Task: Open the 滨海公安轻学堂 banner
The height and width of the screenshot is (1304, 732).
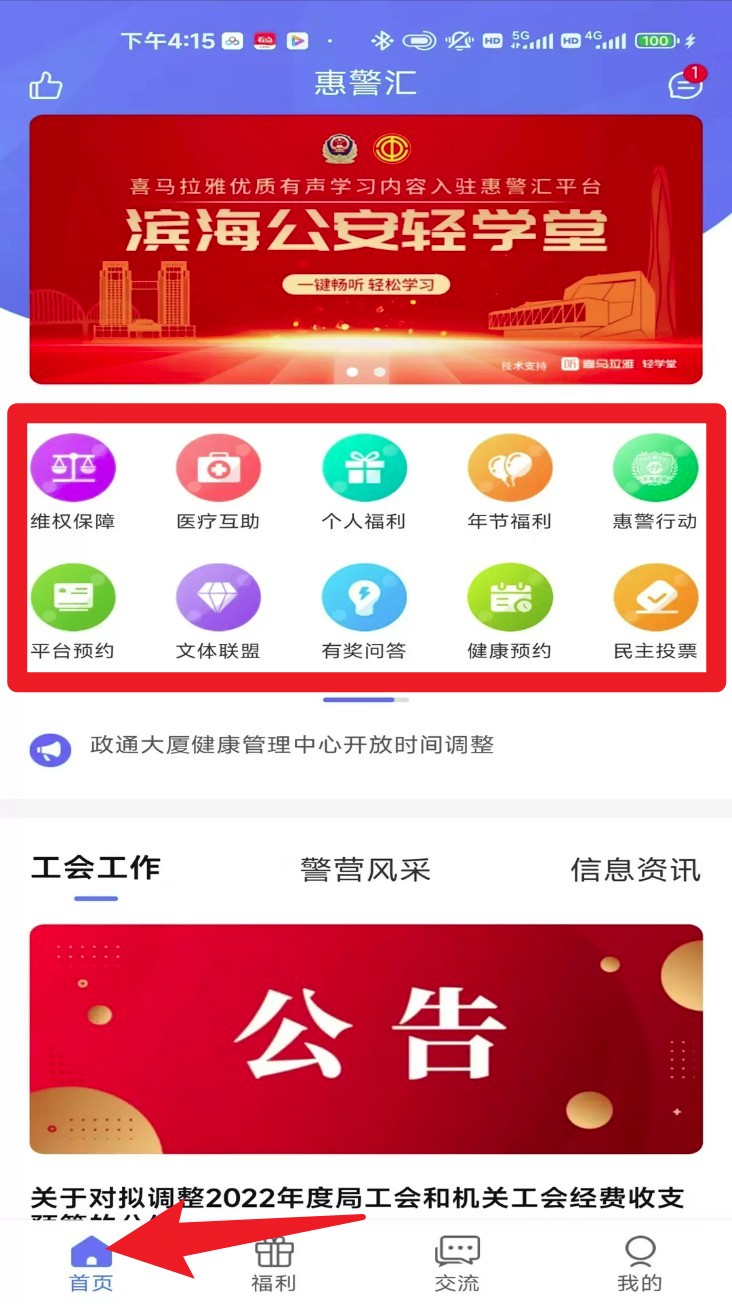Action: pyautogui.click(x=366, y=249)
